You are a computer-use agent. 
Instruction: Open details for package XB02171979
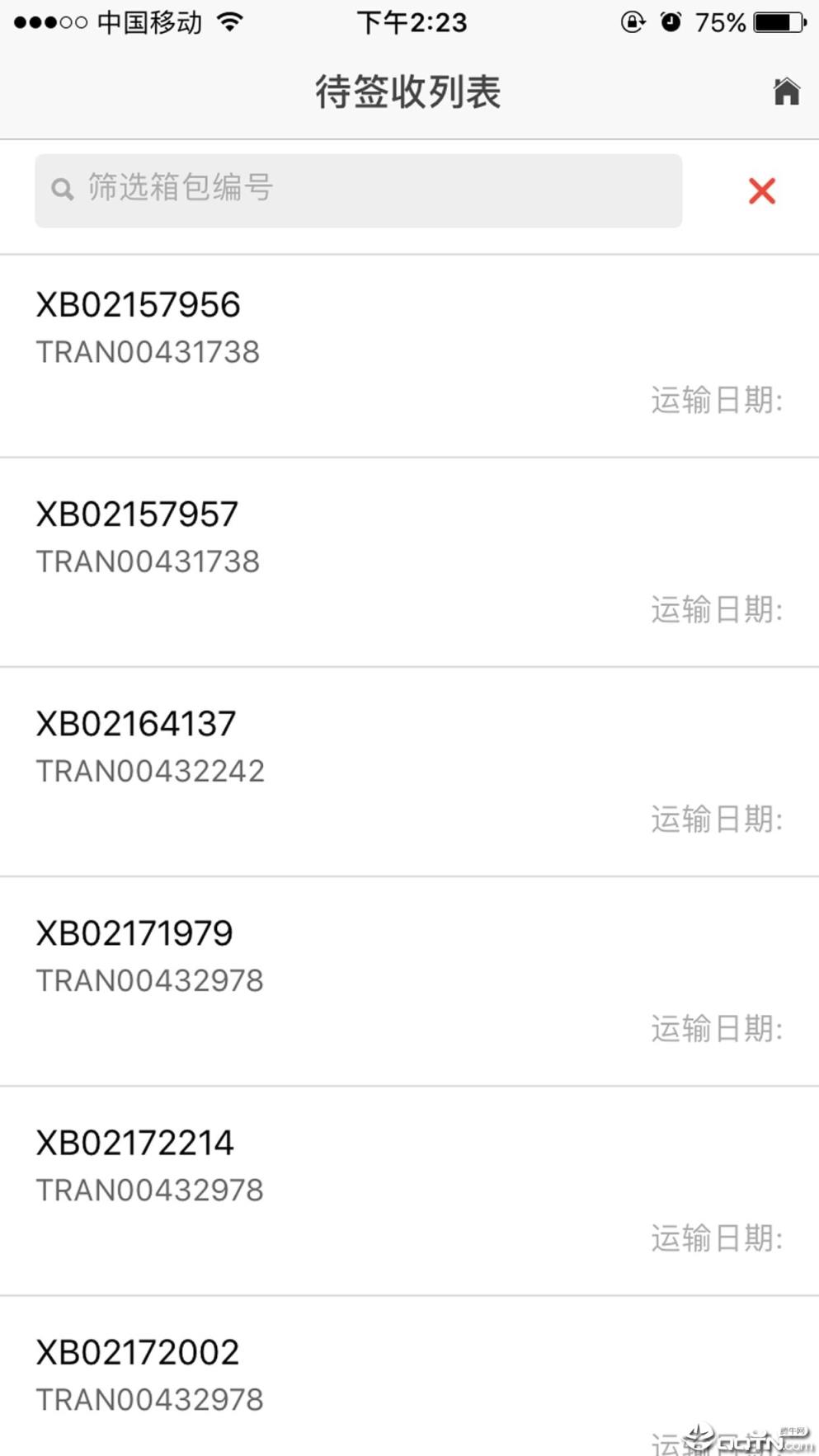click(x=134, y=932)
